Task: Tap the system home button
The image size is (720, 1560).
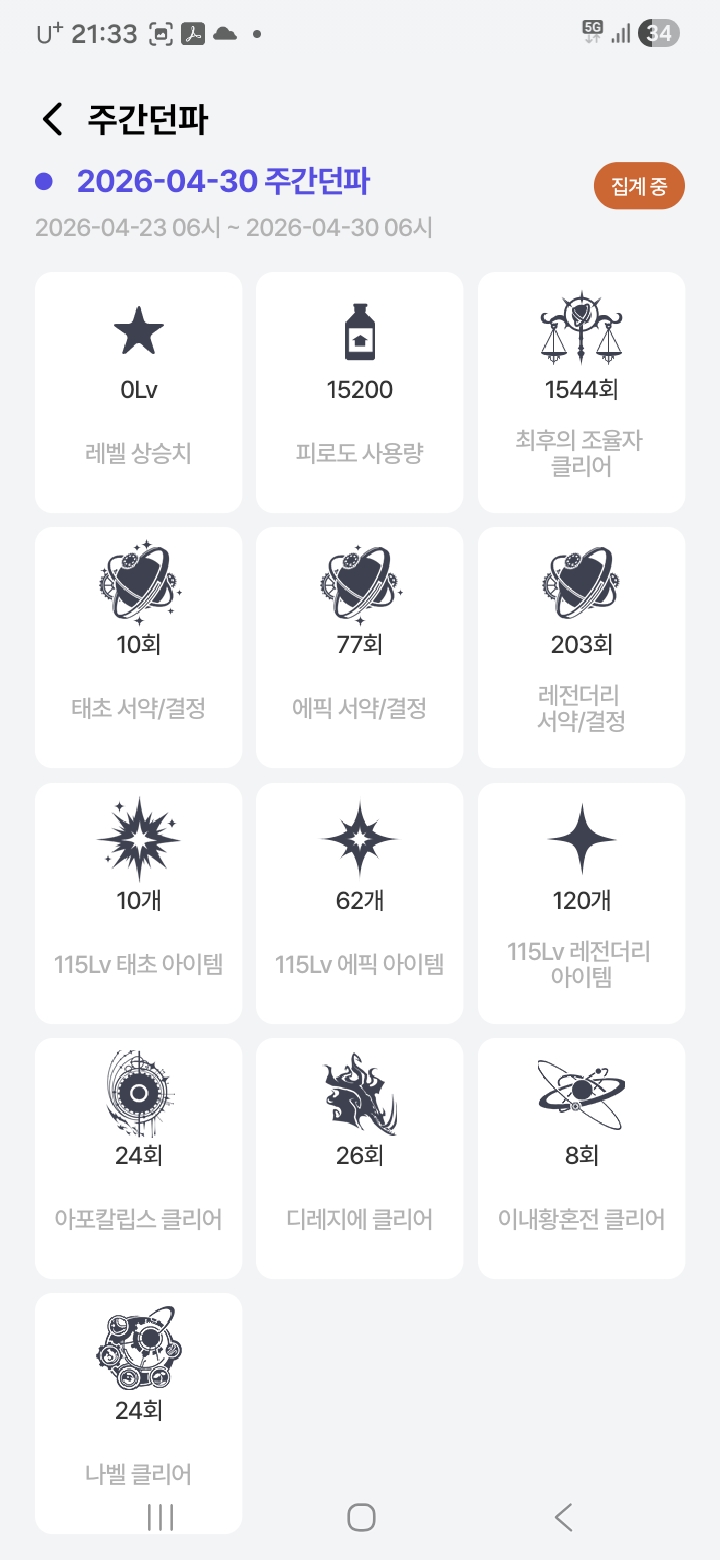Action: 360,1517
